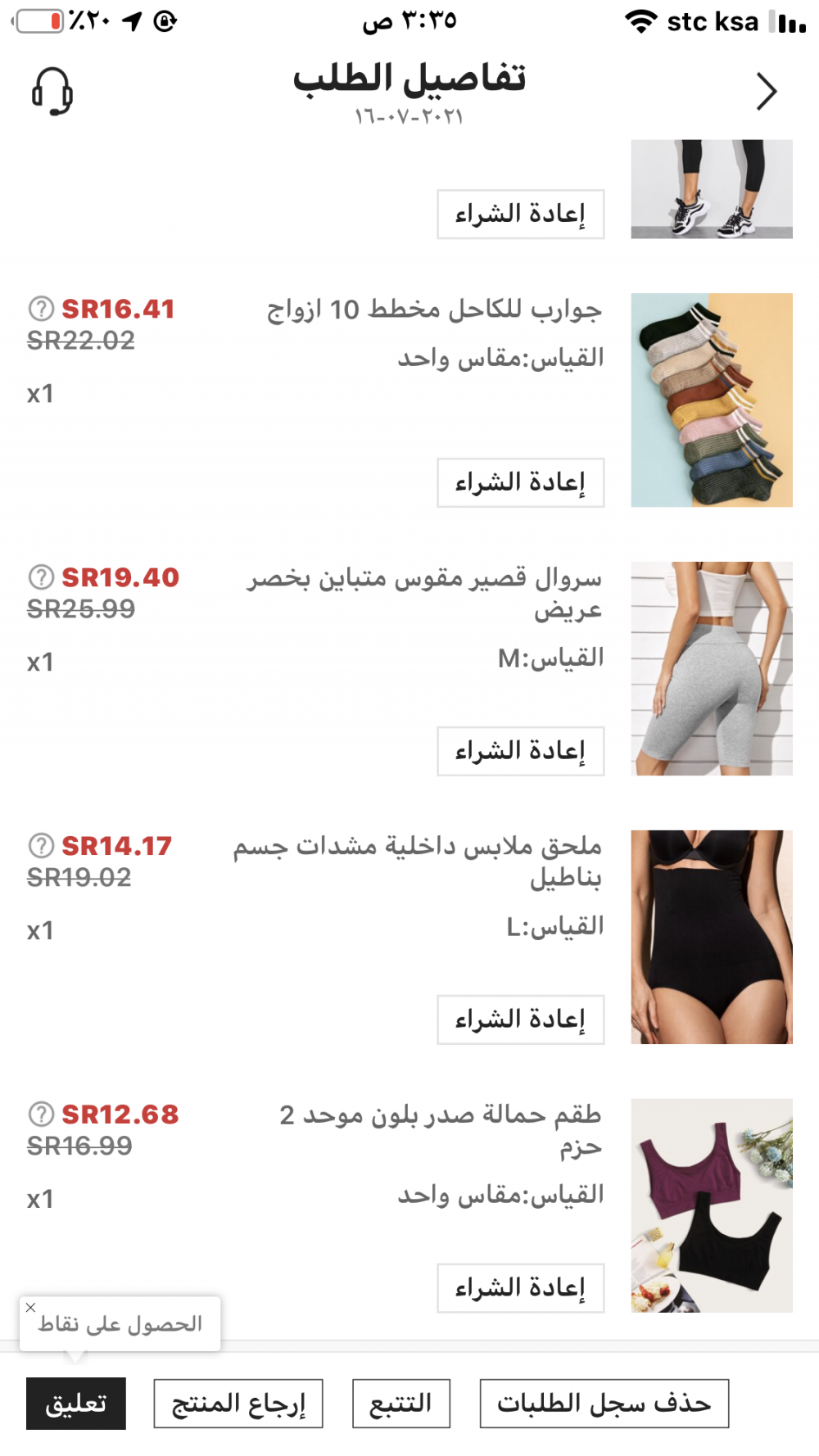Repurchase the wide-waist curved shorts
Viewport: 819px width, 1456px height.
[x=520, y=751]
